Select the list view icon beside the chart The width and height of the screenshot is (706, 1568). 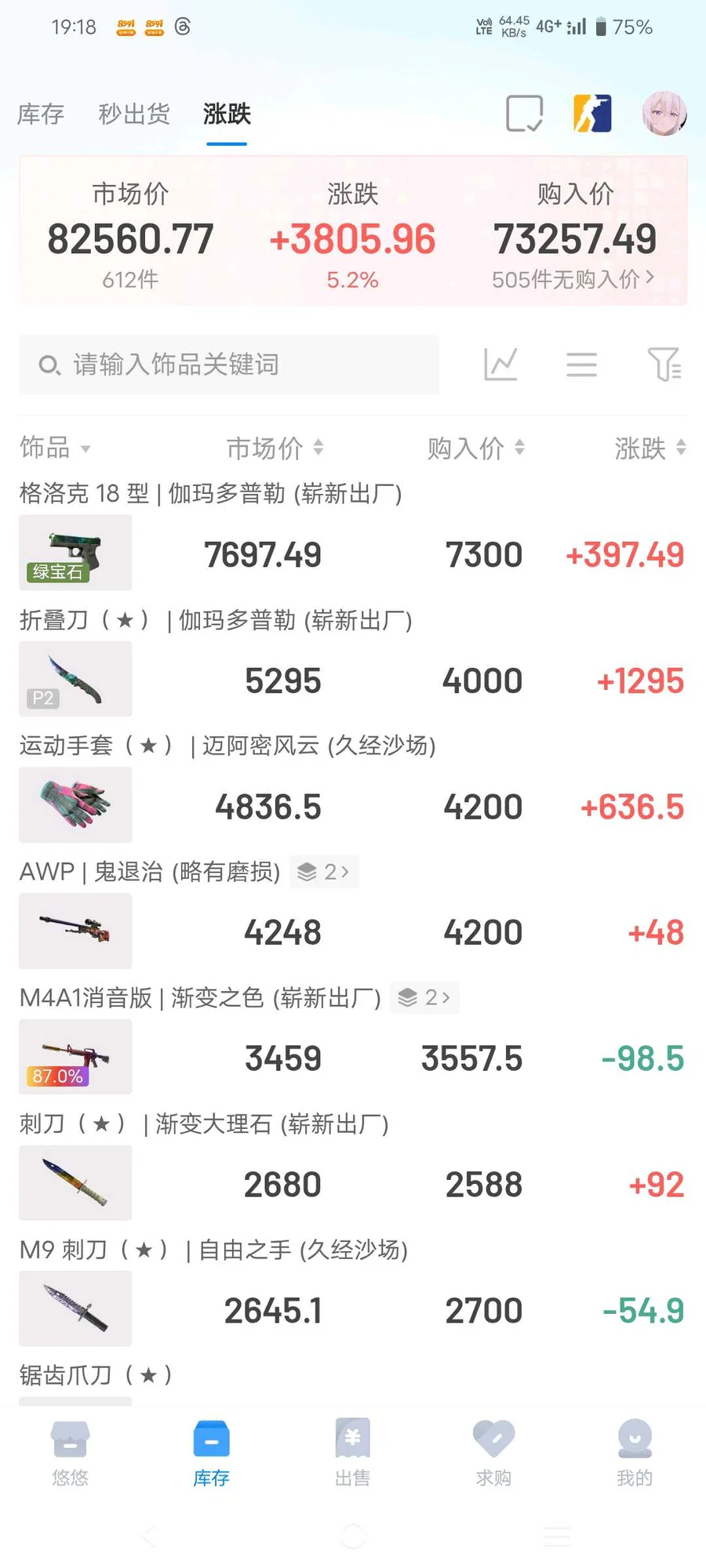tap(581, 365)
